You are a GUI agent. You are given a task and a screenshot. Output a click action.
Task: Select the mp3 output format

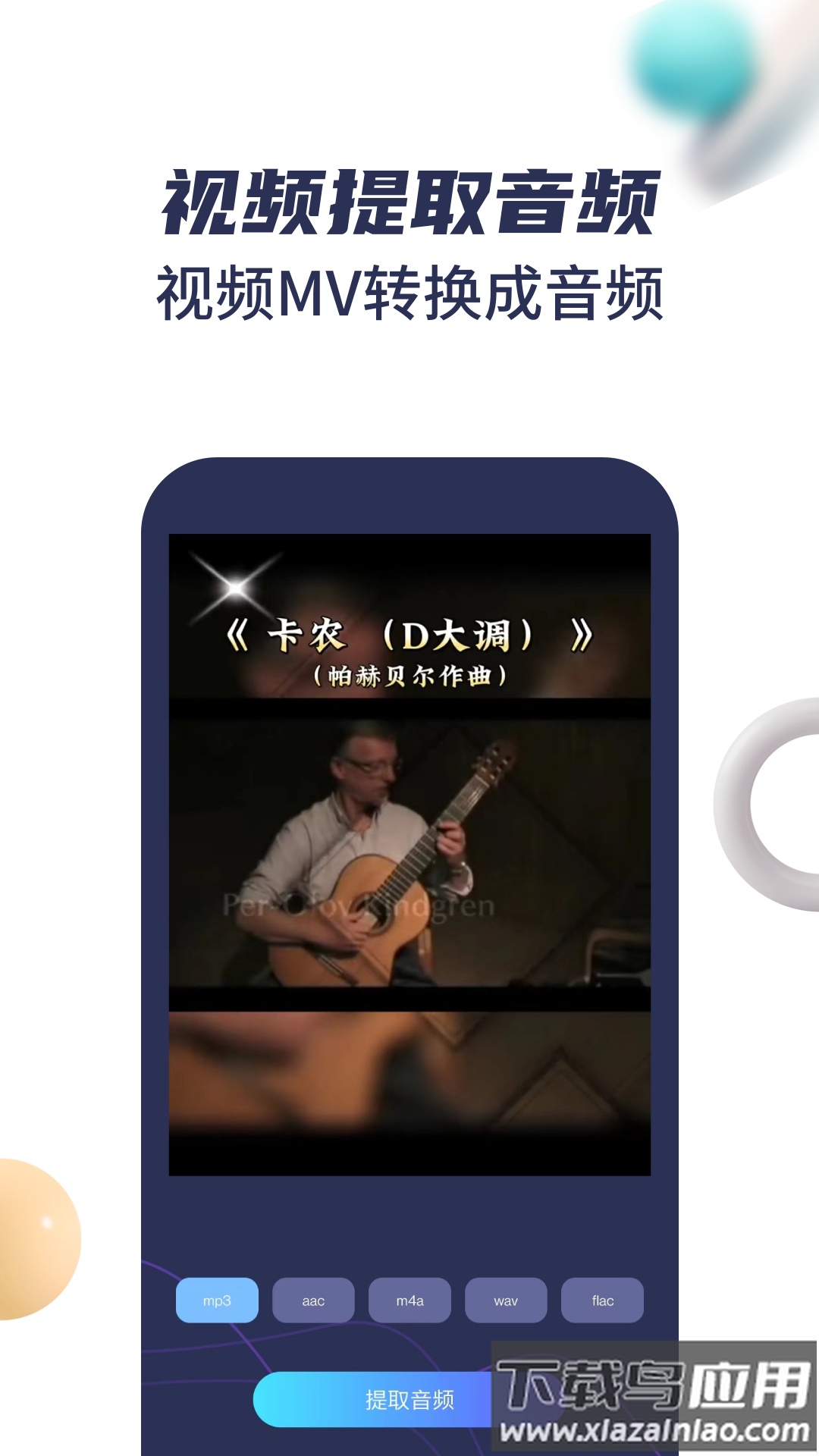pyautogui.click(x=217, y=1300)
